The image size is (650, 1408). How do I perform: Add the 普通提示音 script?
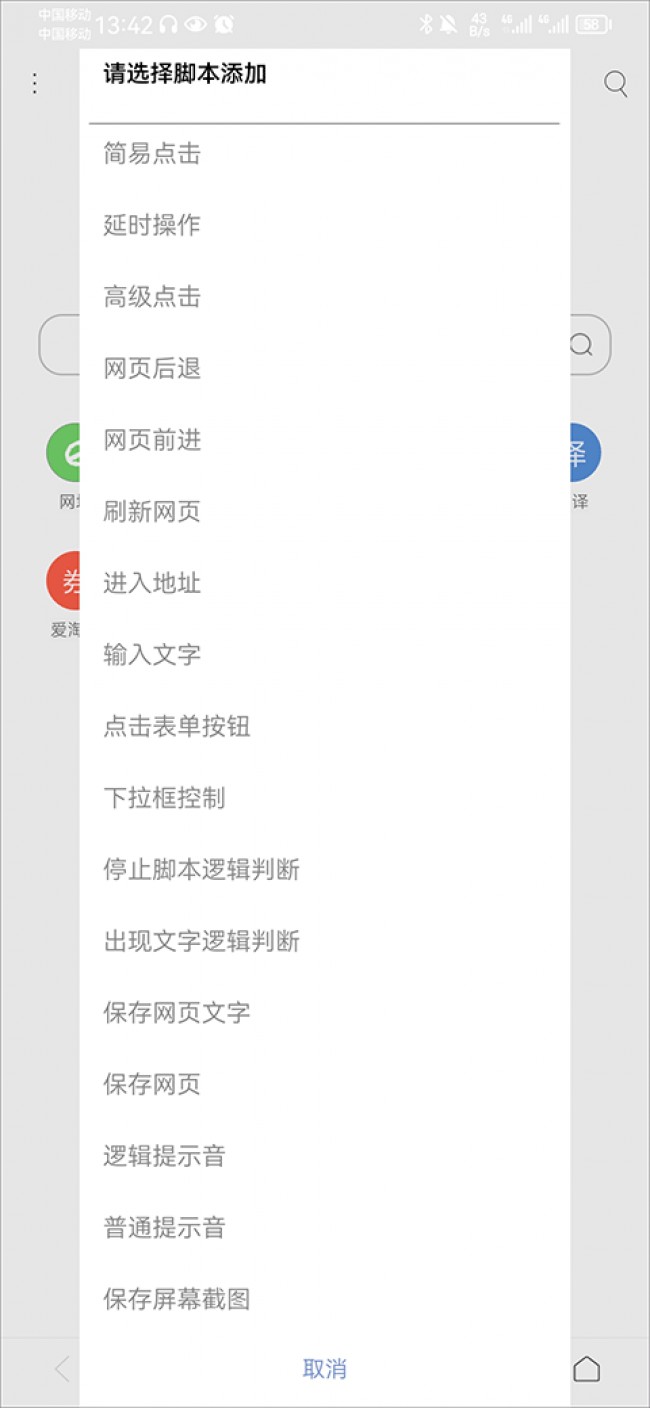point(165,1227)
